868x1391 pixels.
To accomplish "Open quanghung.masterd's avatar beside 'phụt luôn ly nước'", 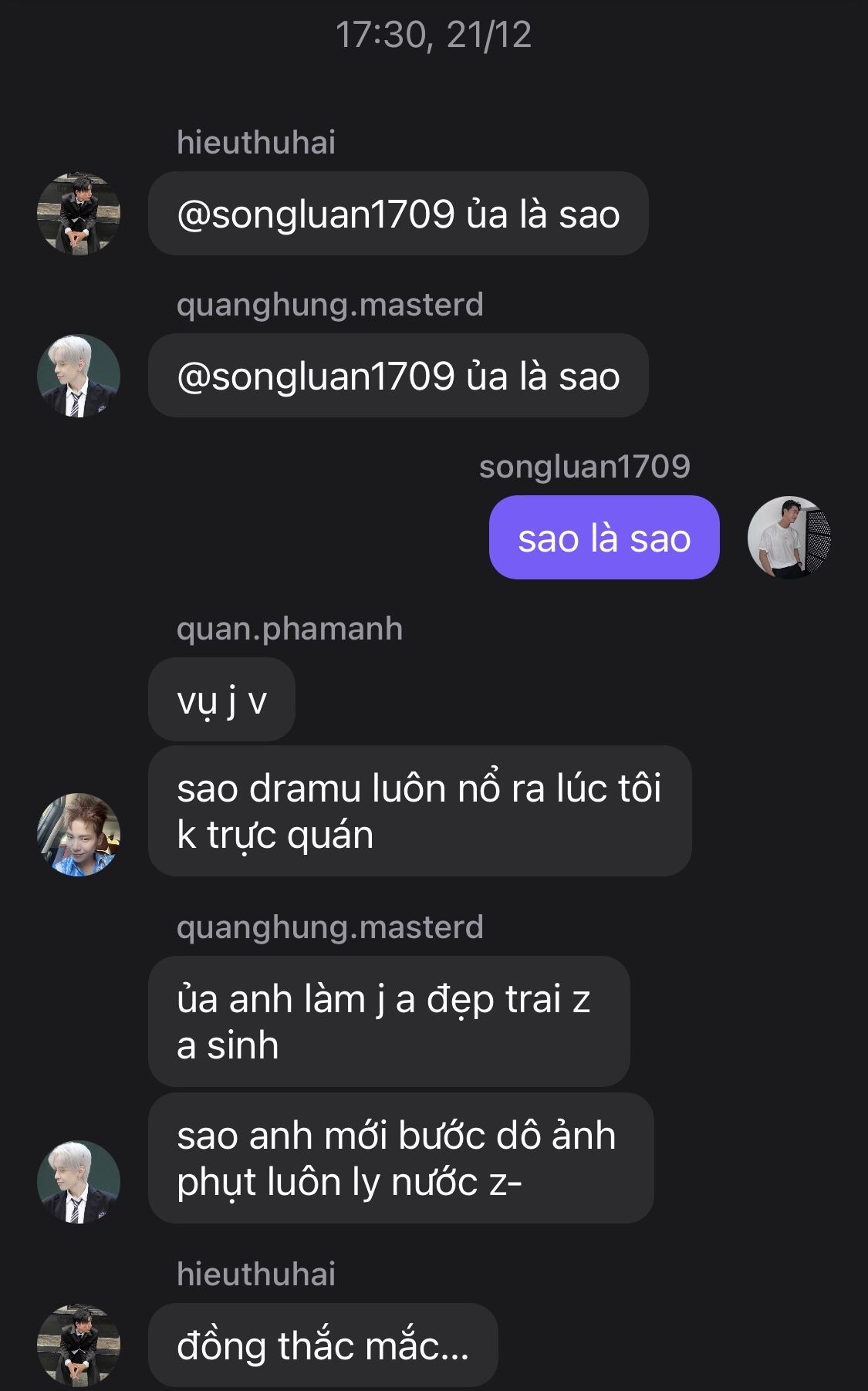I will (x=79, y=1182).
